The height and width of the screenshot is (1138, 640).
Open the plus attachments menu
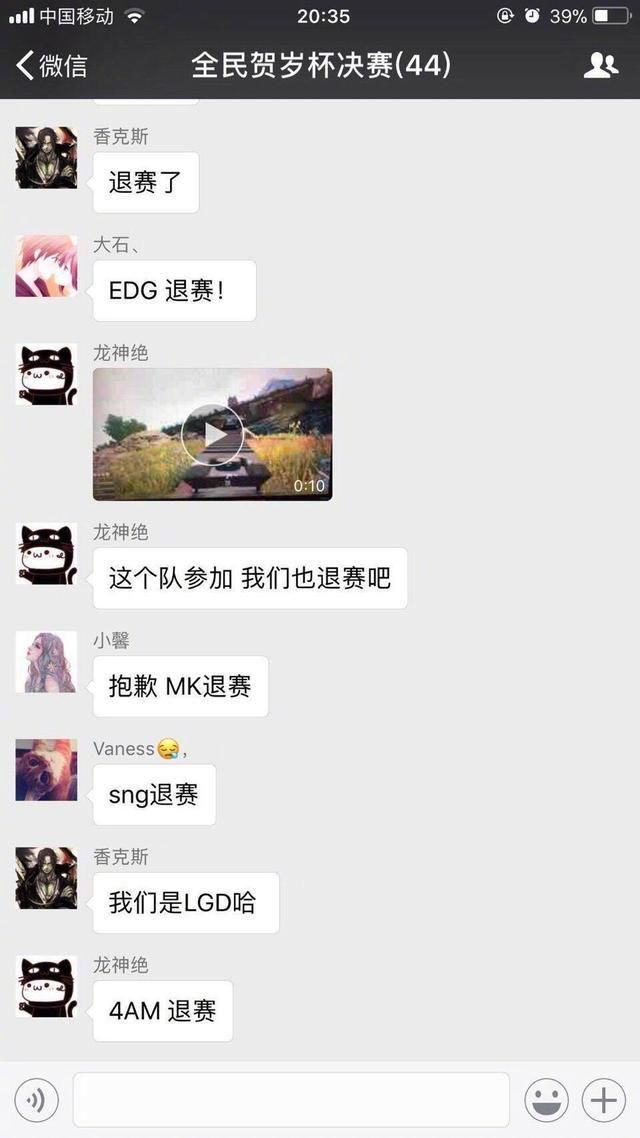(604, 1100)
